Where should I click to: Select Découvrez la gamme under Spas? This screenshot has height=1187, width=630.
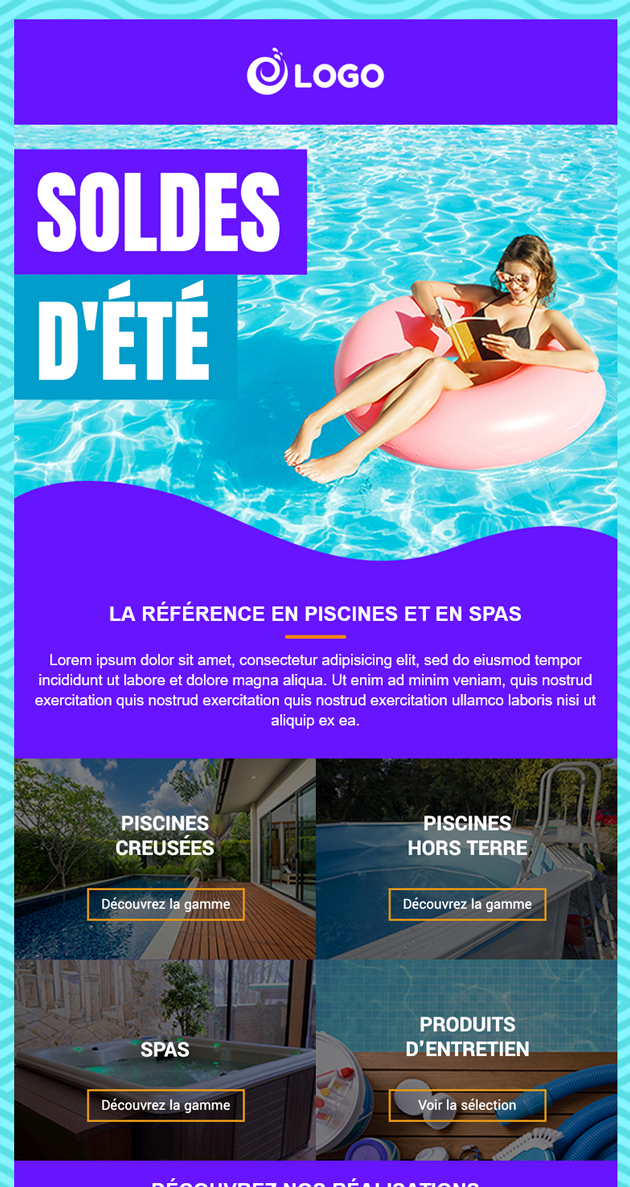pyautogui.click(x=166, y=1105)
